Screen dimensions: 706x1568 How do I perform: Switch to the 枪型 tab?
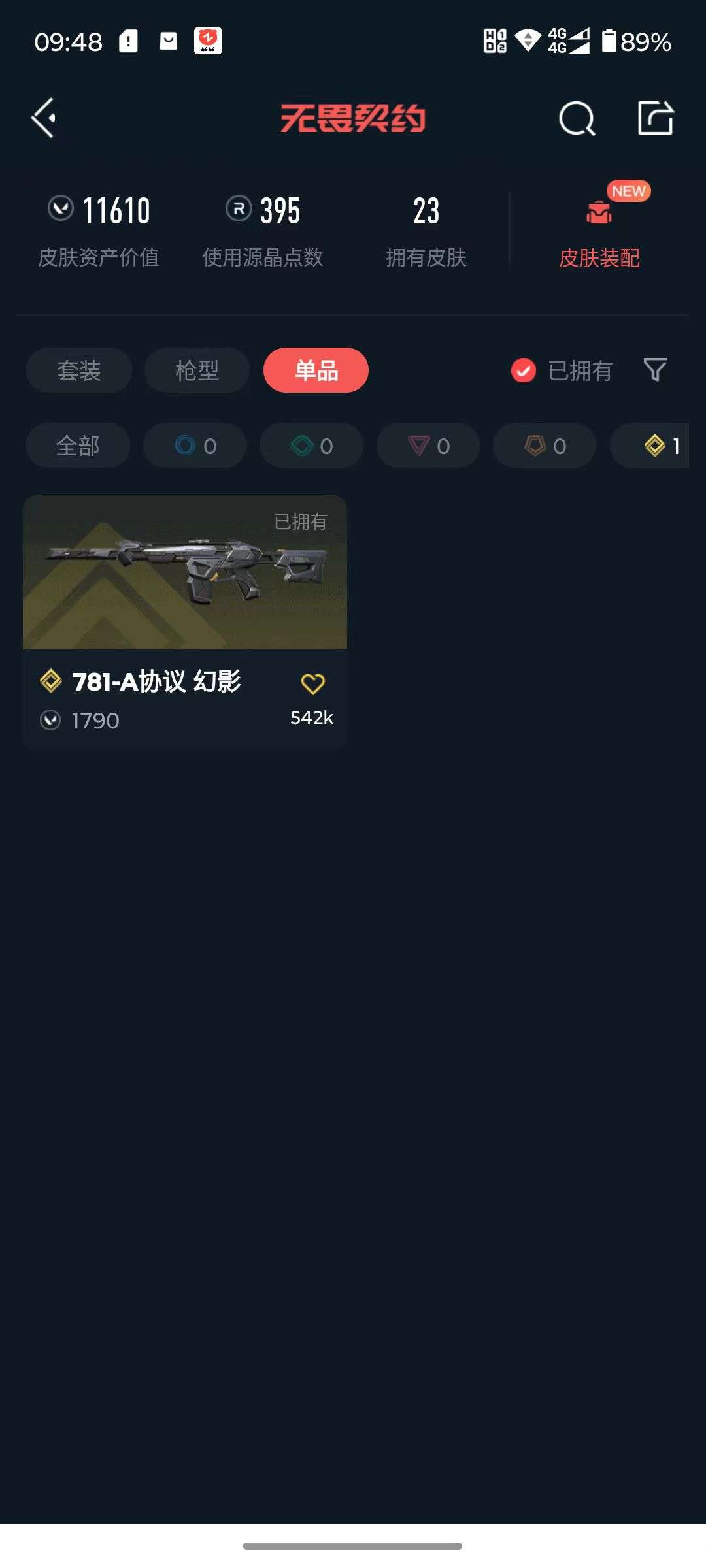tap(197, 370)
